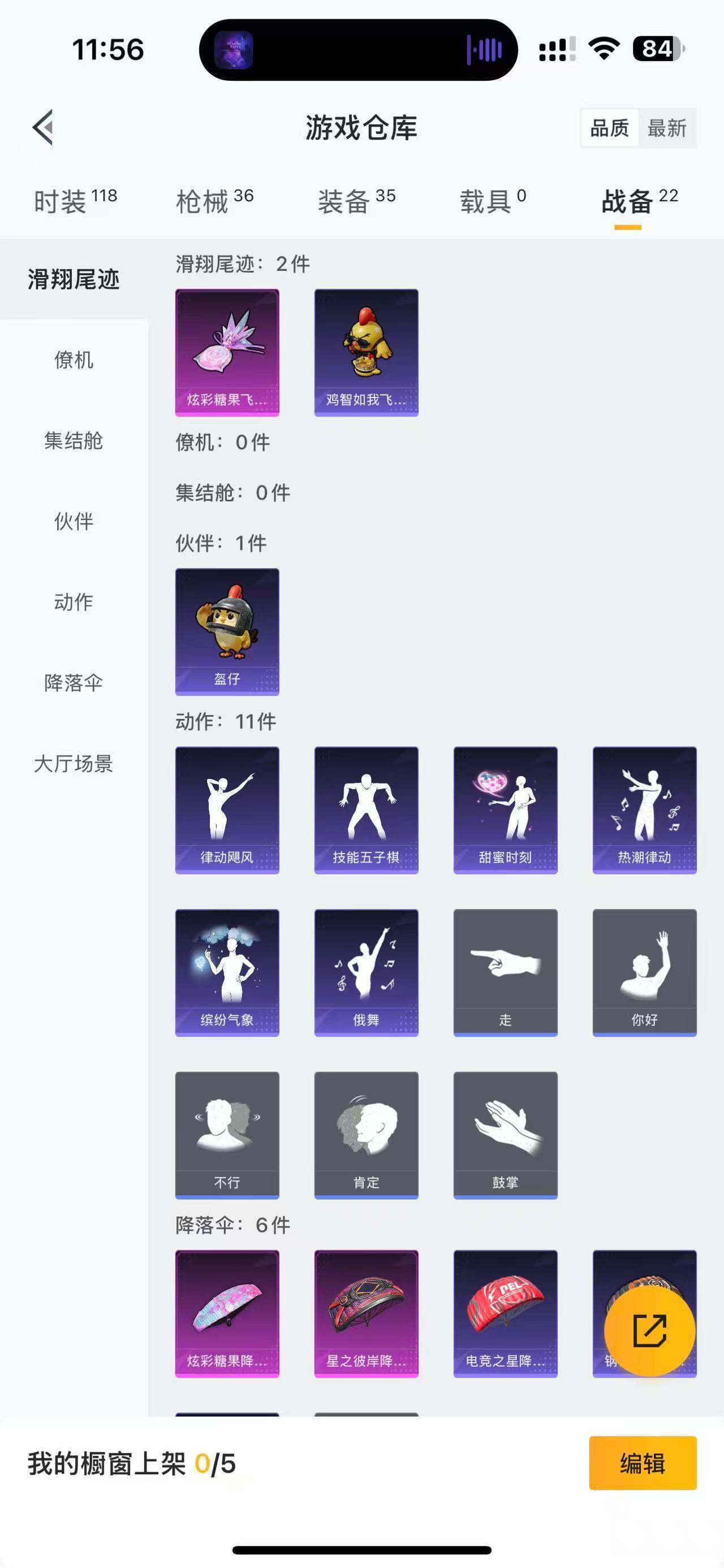This screenshot has height=1568, width=724.
Task: Open the 盔仔 companion item
Action: click(227, 632)
